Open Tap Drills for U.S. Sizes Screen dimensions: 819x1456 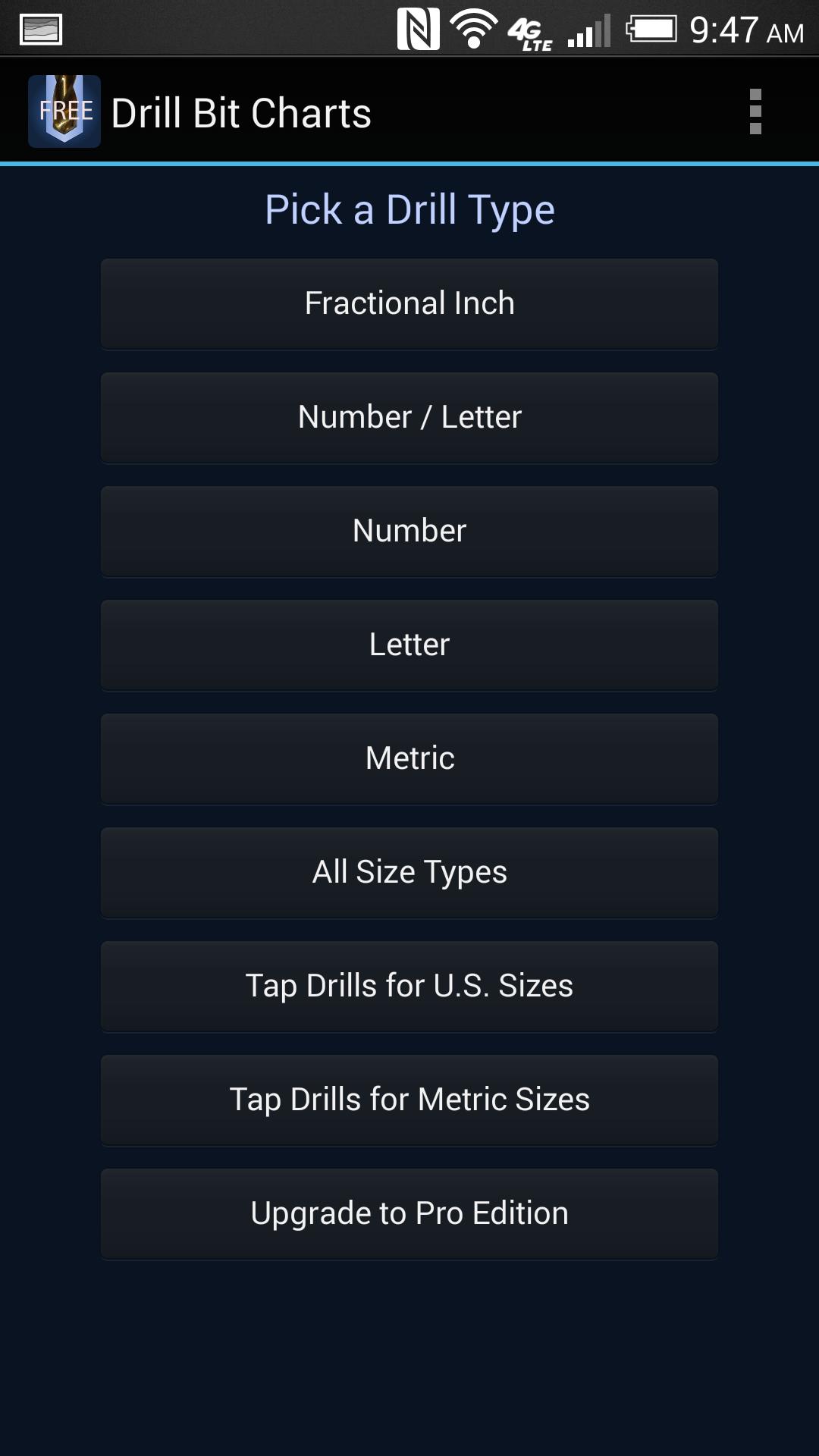[409, 986]
